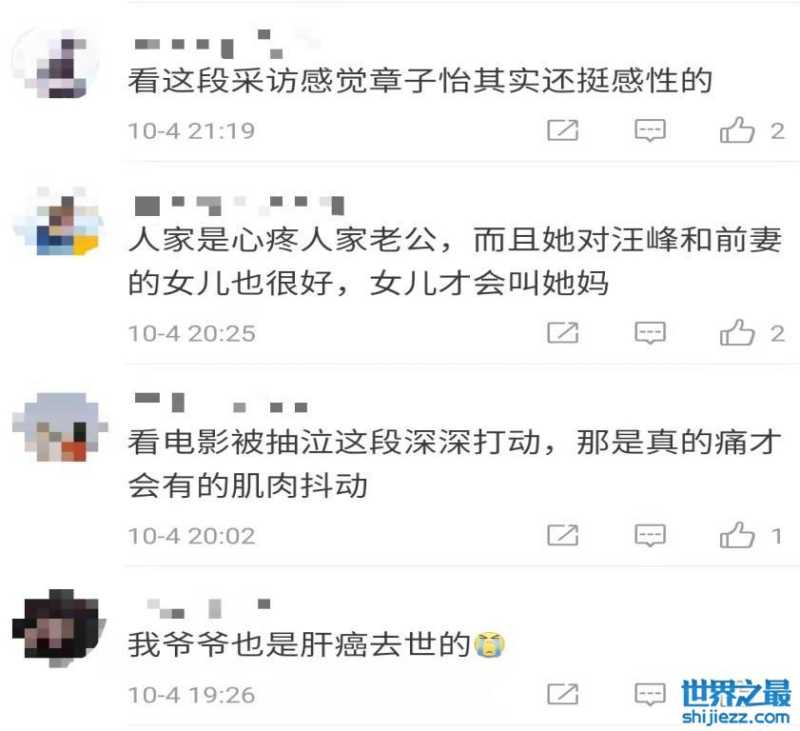The image size is (800, 731).
Task: Repost the comment posted at 10-4 20:02
Action: pyautogui.click(x=563, y=536)
